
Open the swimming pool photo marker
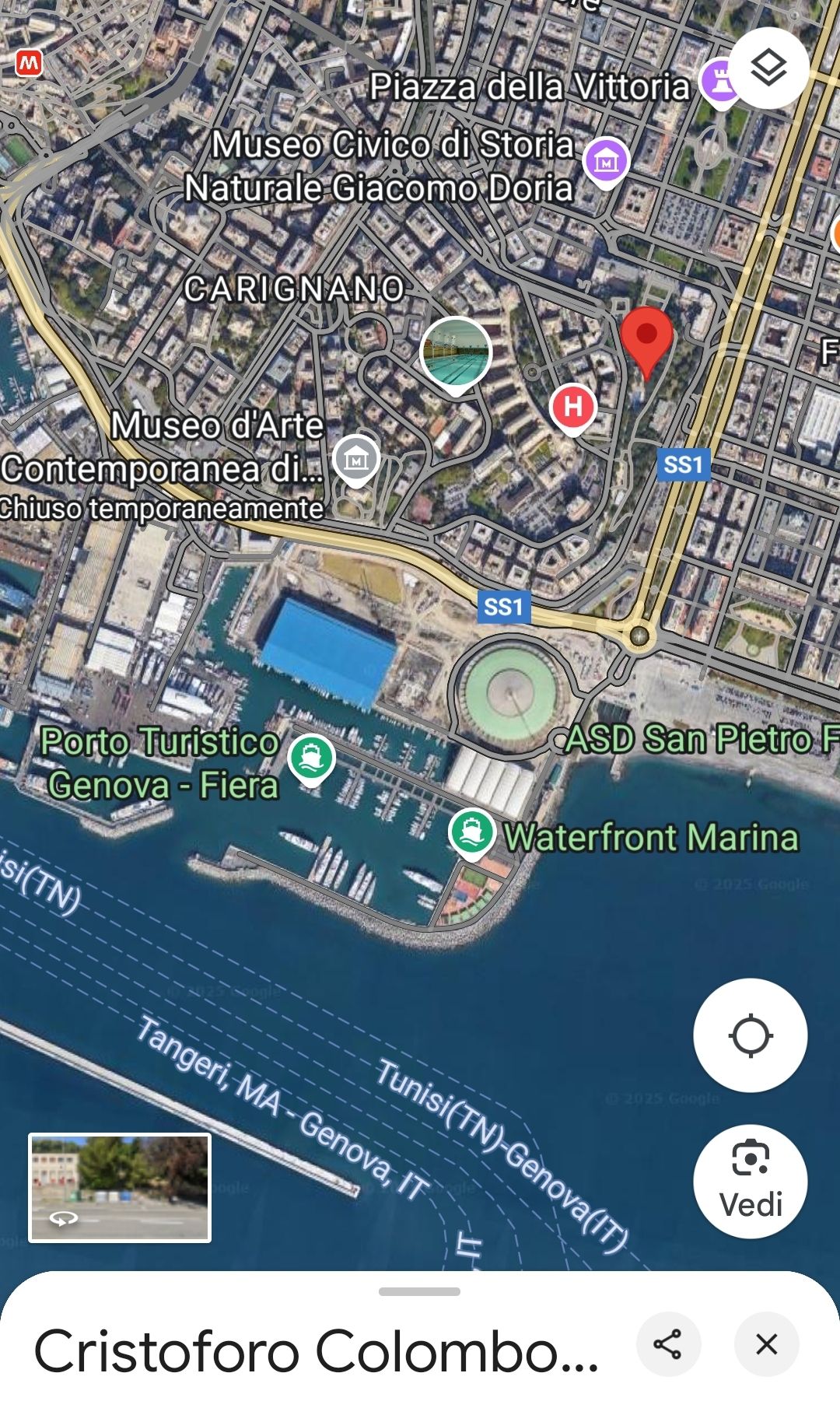456,353
